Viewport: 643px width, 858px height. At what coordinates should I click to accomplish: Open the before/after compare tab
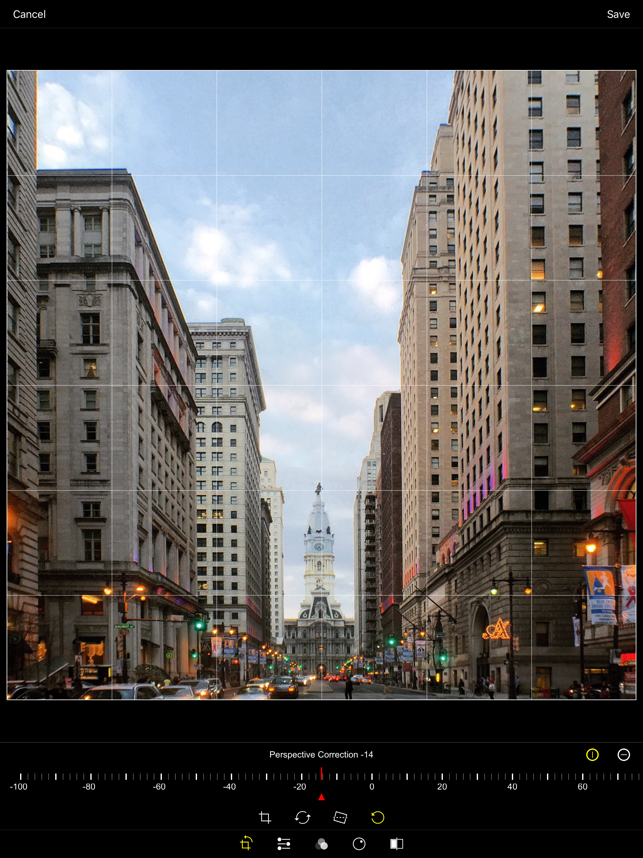point(396,844)
